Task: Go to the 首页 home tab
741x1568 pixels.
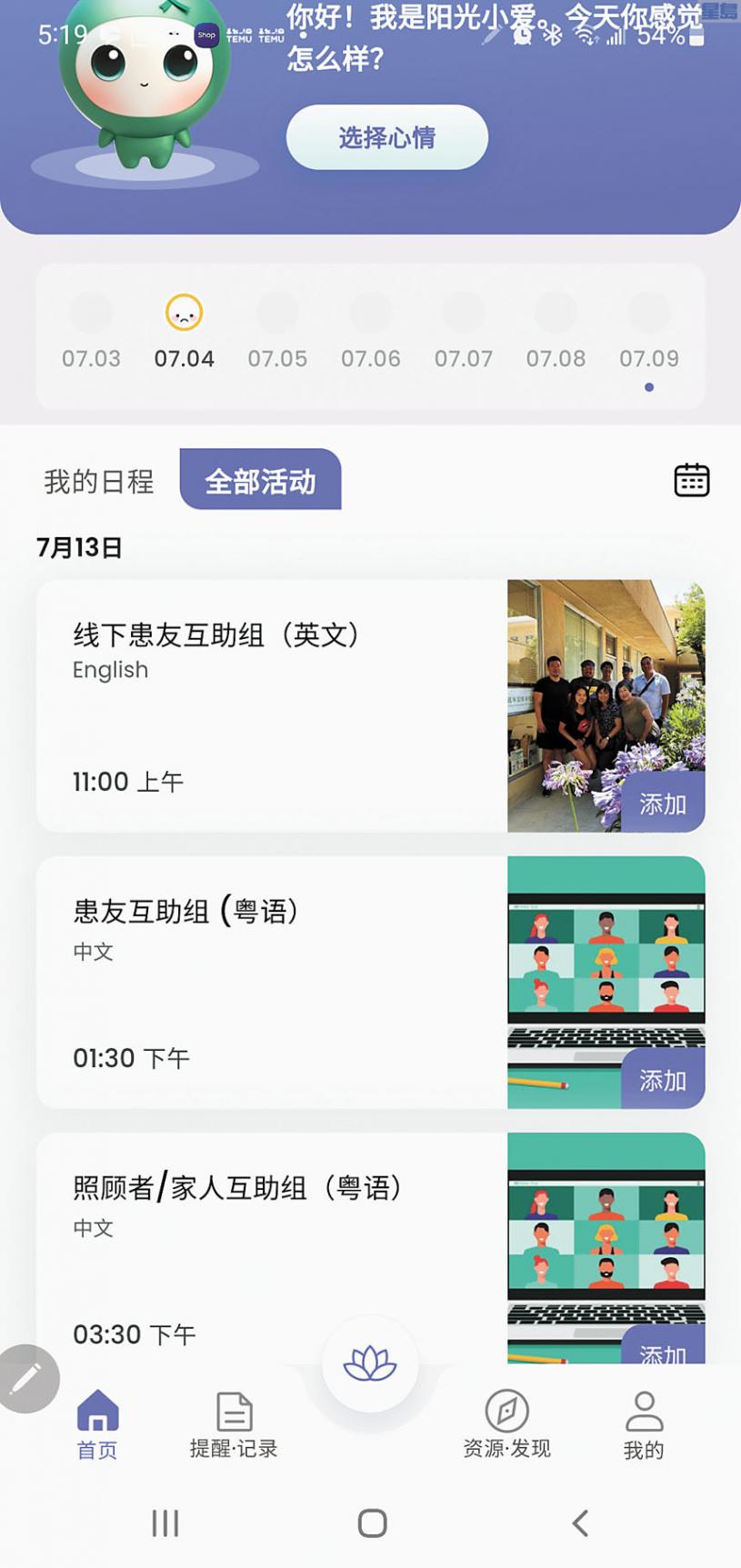Action: tap(97, 1423)
